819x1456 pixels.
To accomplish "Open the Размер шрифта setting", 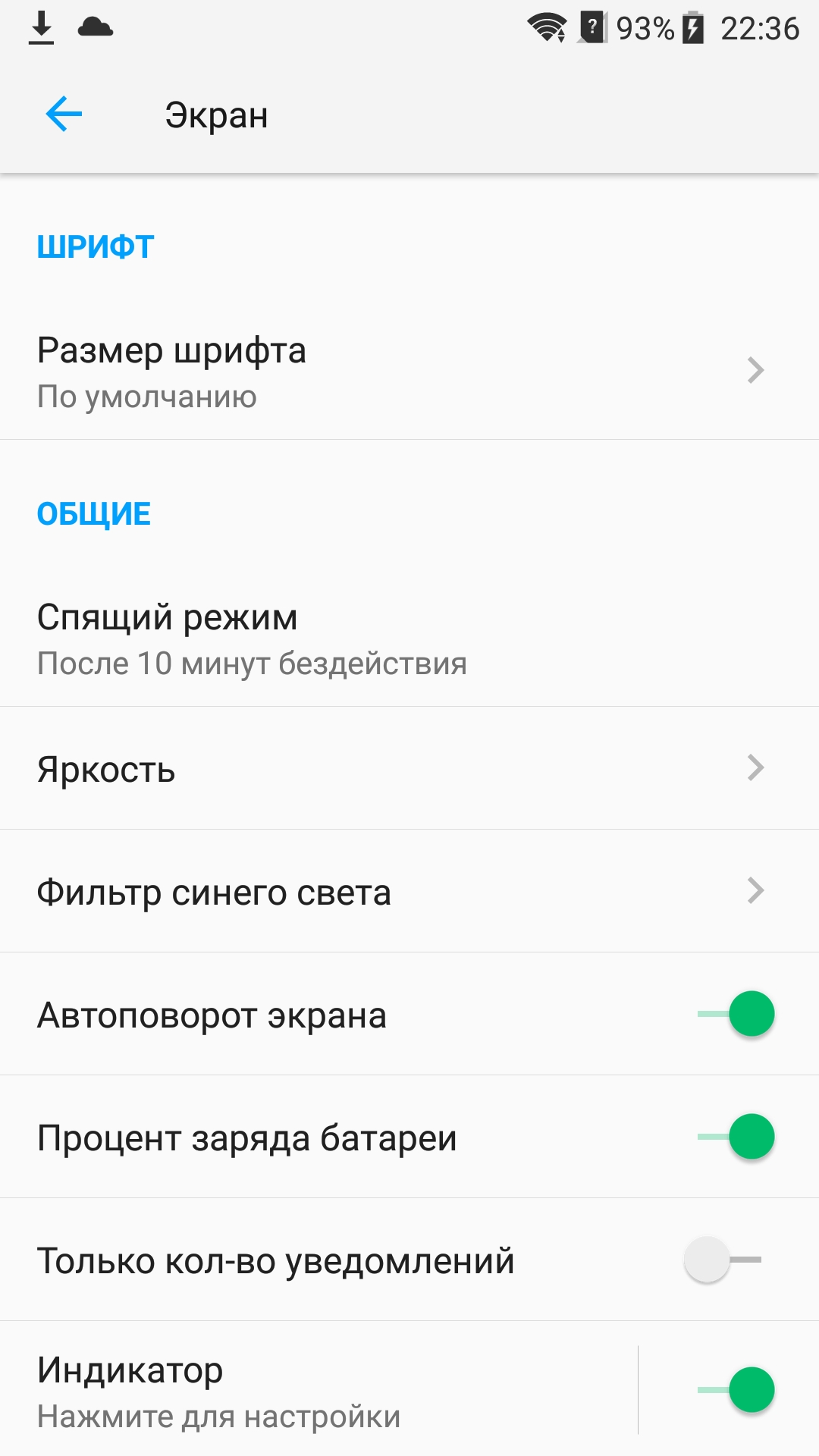I will click(409, 372).
